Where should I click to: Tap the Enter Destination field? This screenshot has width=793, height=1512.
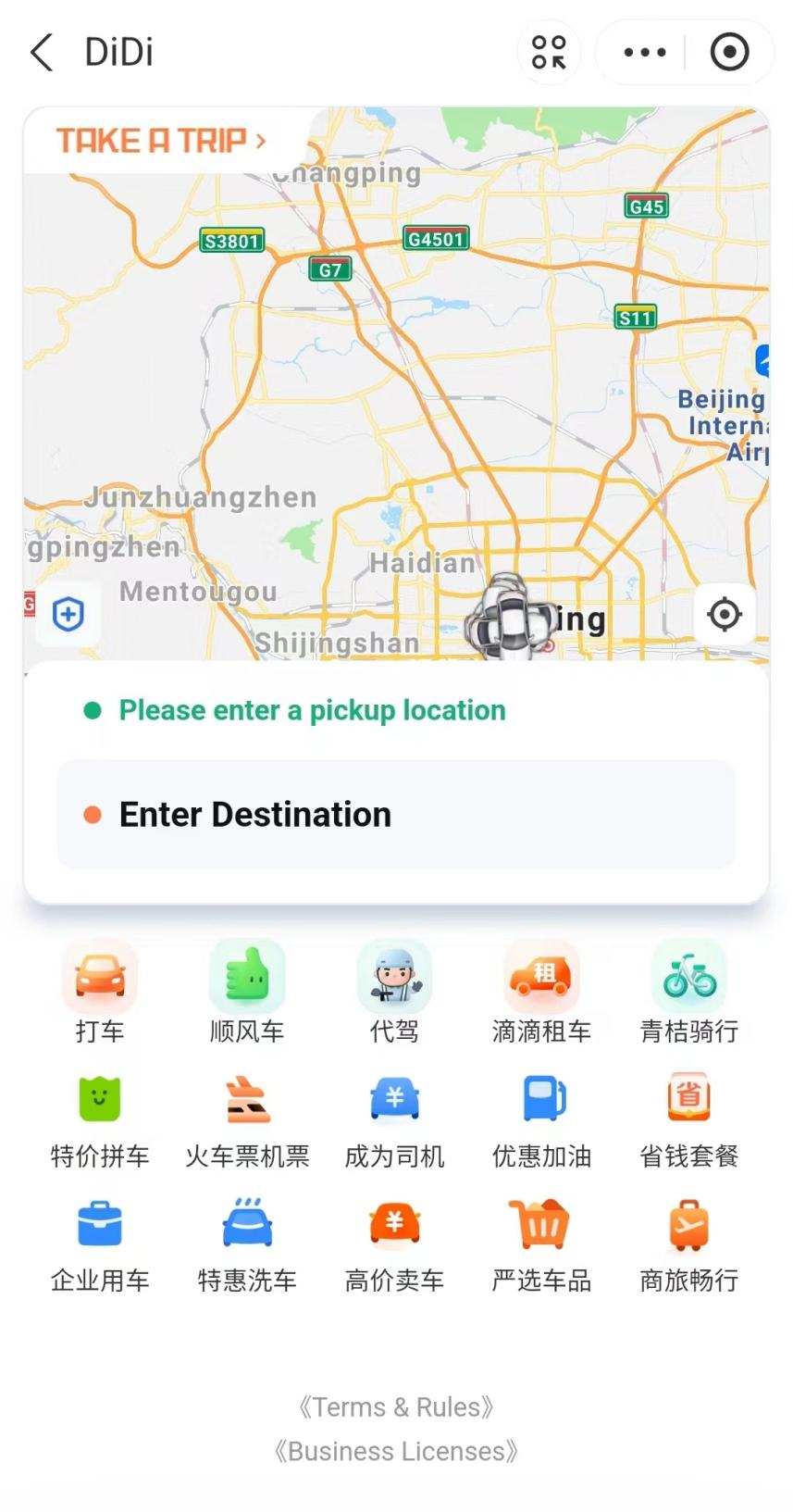click(396, 815)
